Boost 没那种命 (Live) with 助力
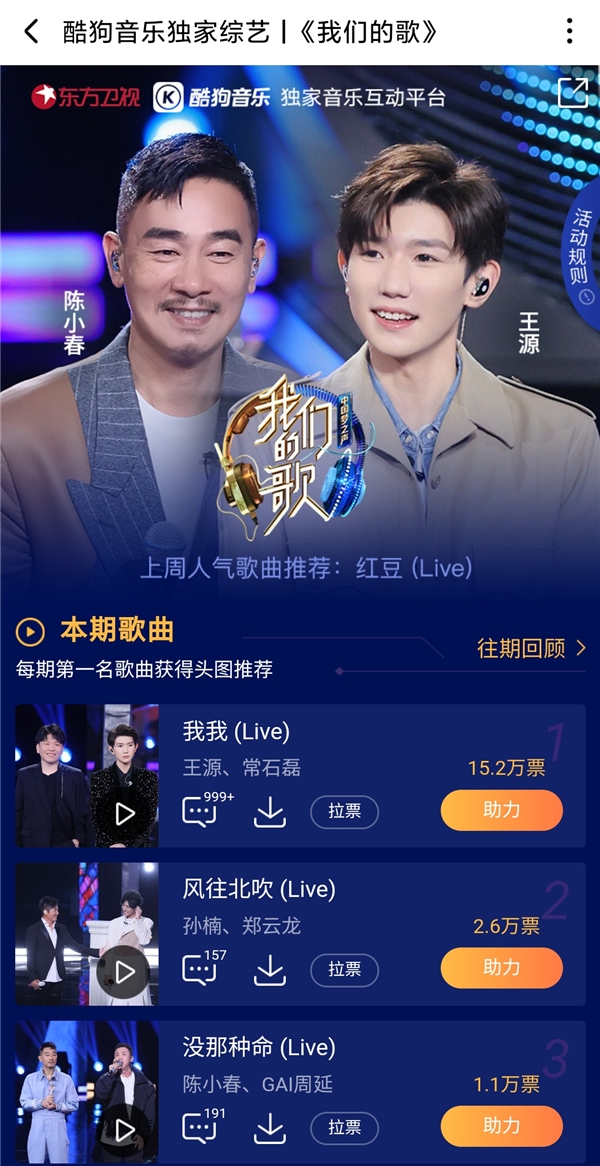 point(501,1126)
